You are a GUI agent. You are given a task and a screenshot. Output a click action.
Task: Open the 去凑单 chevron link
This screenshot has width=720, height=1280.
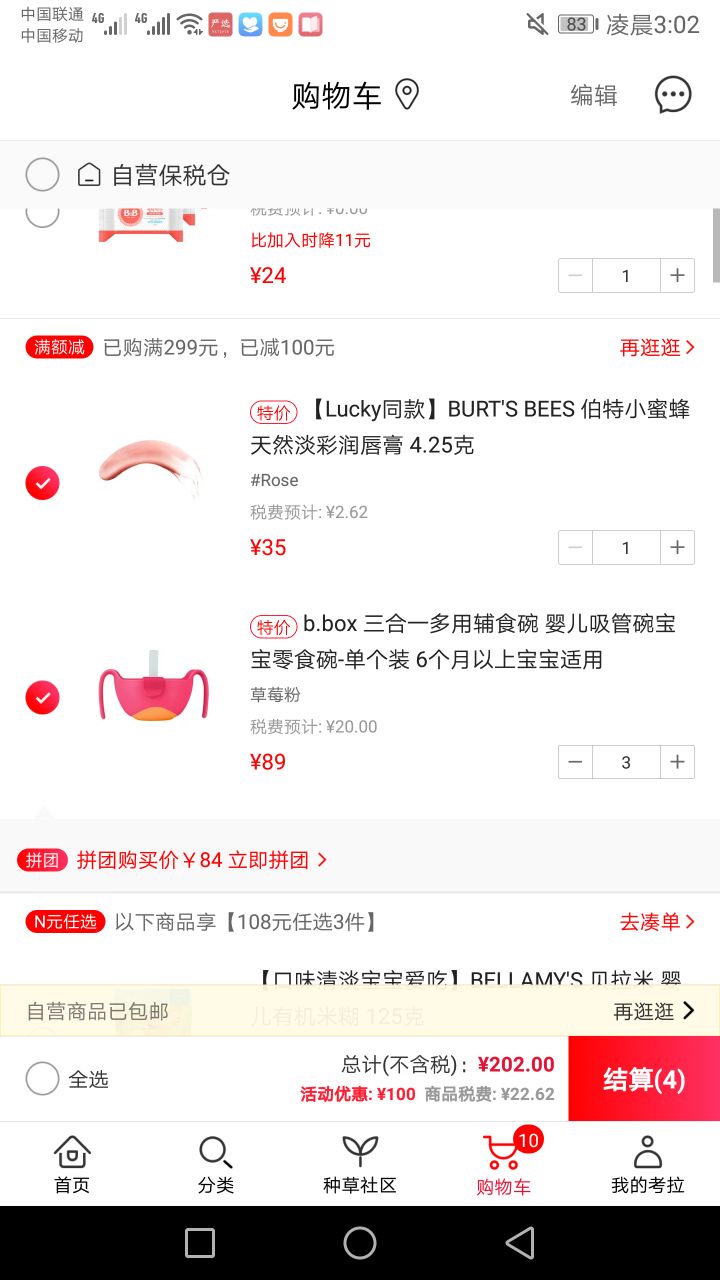pos(655,922)
